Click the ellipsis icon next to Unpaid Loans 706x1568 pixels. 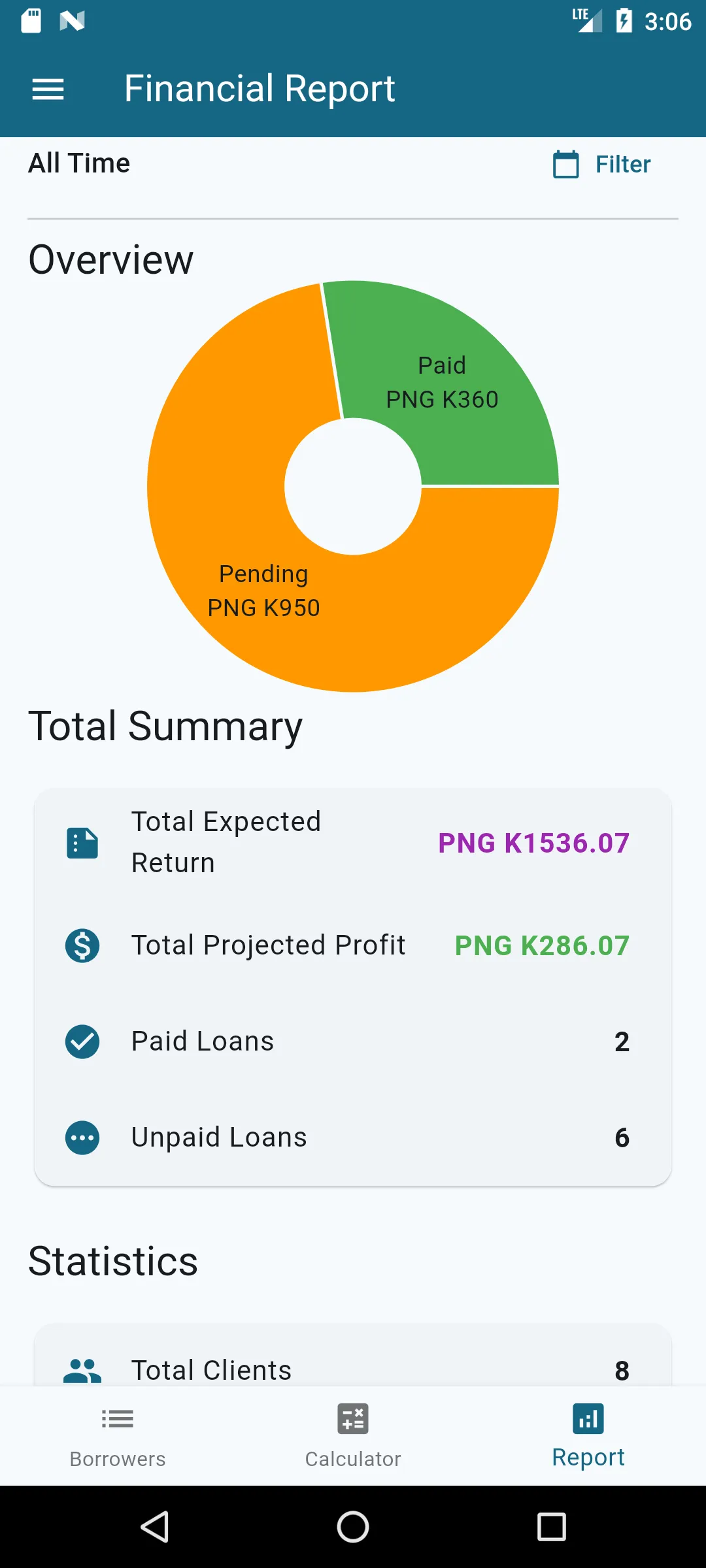click(x=82, y=1137)
